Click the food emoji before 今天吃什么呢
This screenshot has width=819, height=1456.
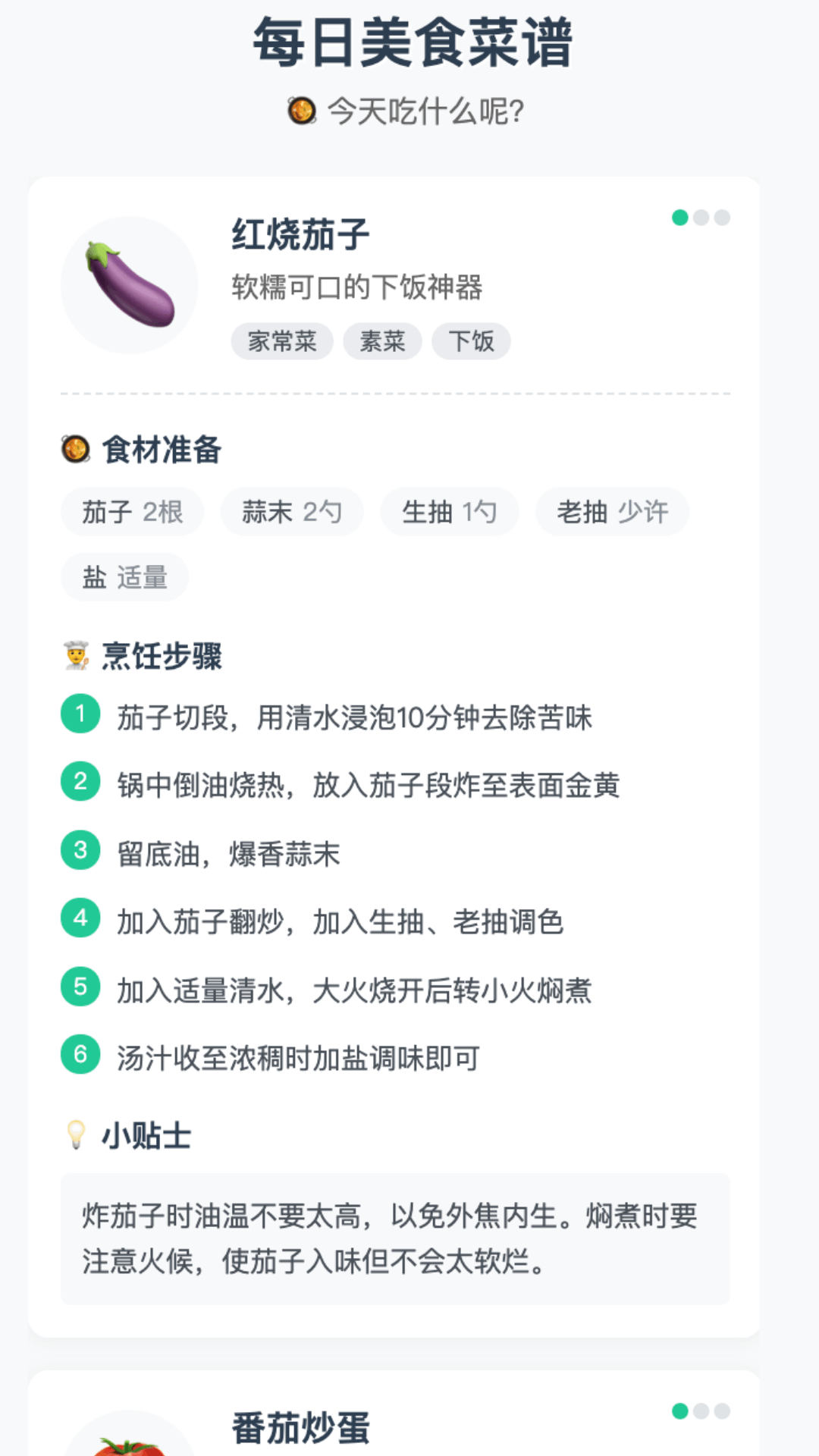click(x=302, y=111)
